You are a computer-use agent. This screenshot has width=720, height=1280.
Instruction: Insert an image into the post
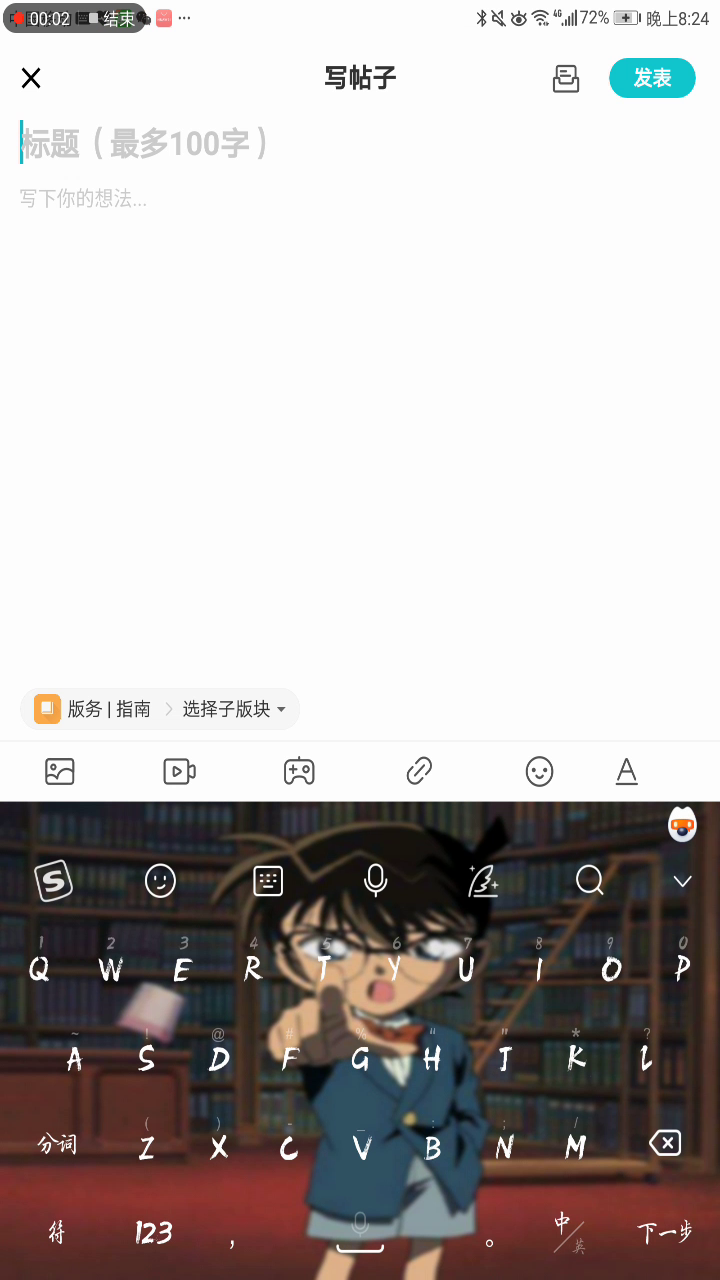click(x=60, y=771)
